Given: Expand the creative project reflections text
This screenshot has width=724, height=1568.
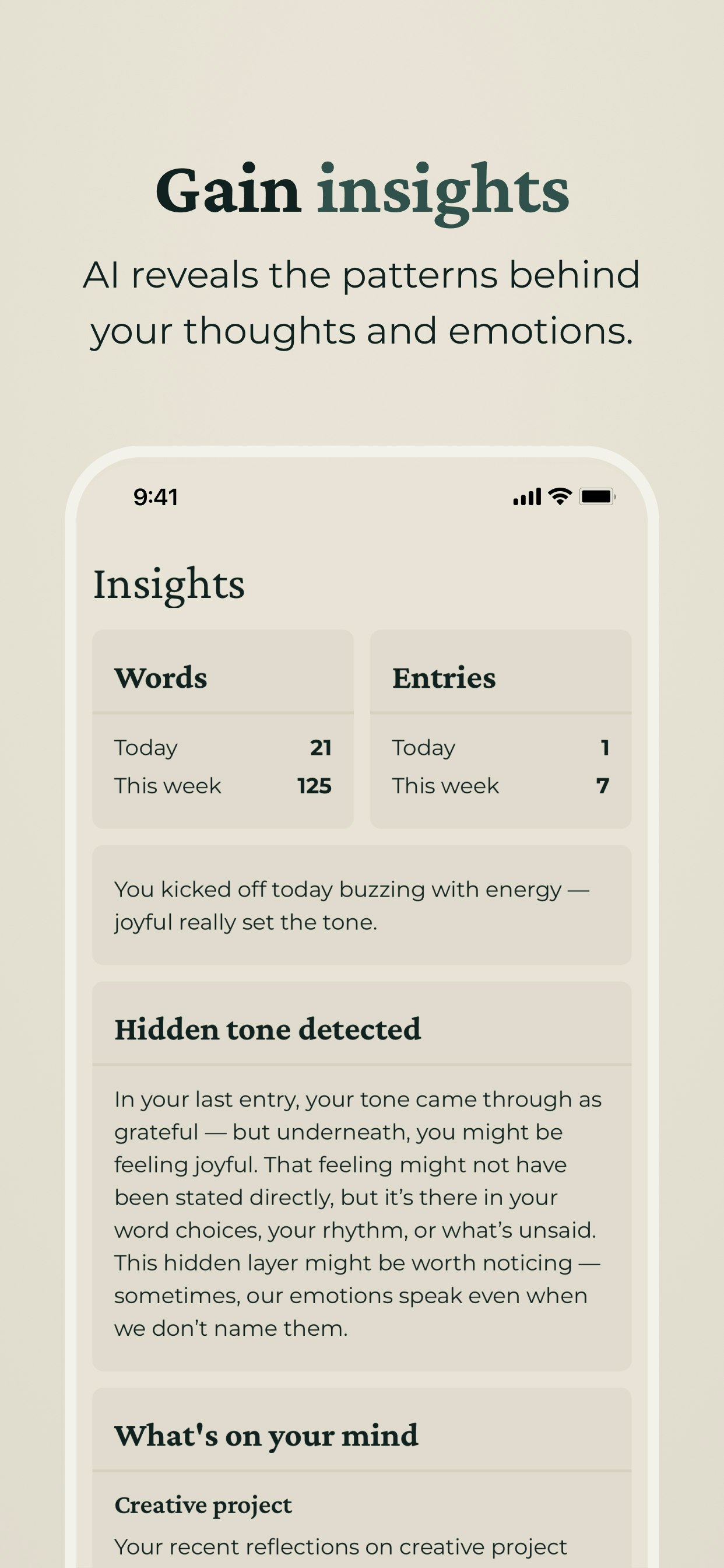Looking at the screenshot, I should [x=340, y=1548].
